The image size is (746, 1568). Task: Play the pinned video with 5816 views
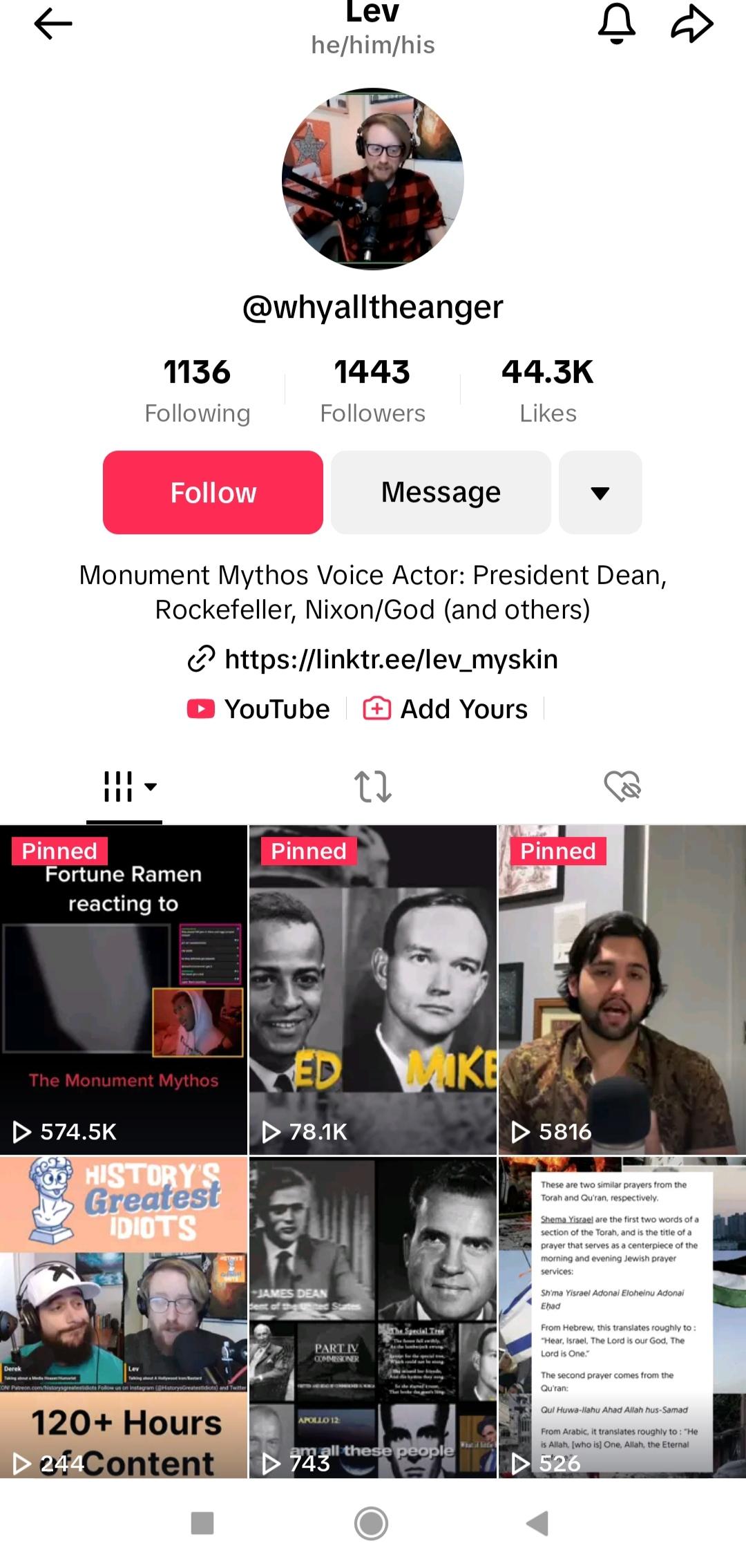tap(622, 990)
